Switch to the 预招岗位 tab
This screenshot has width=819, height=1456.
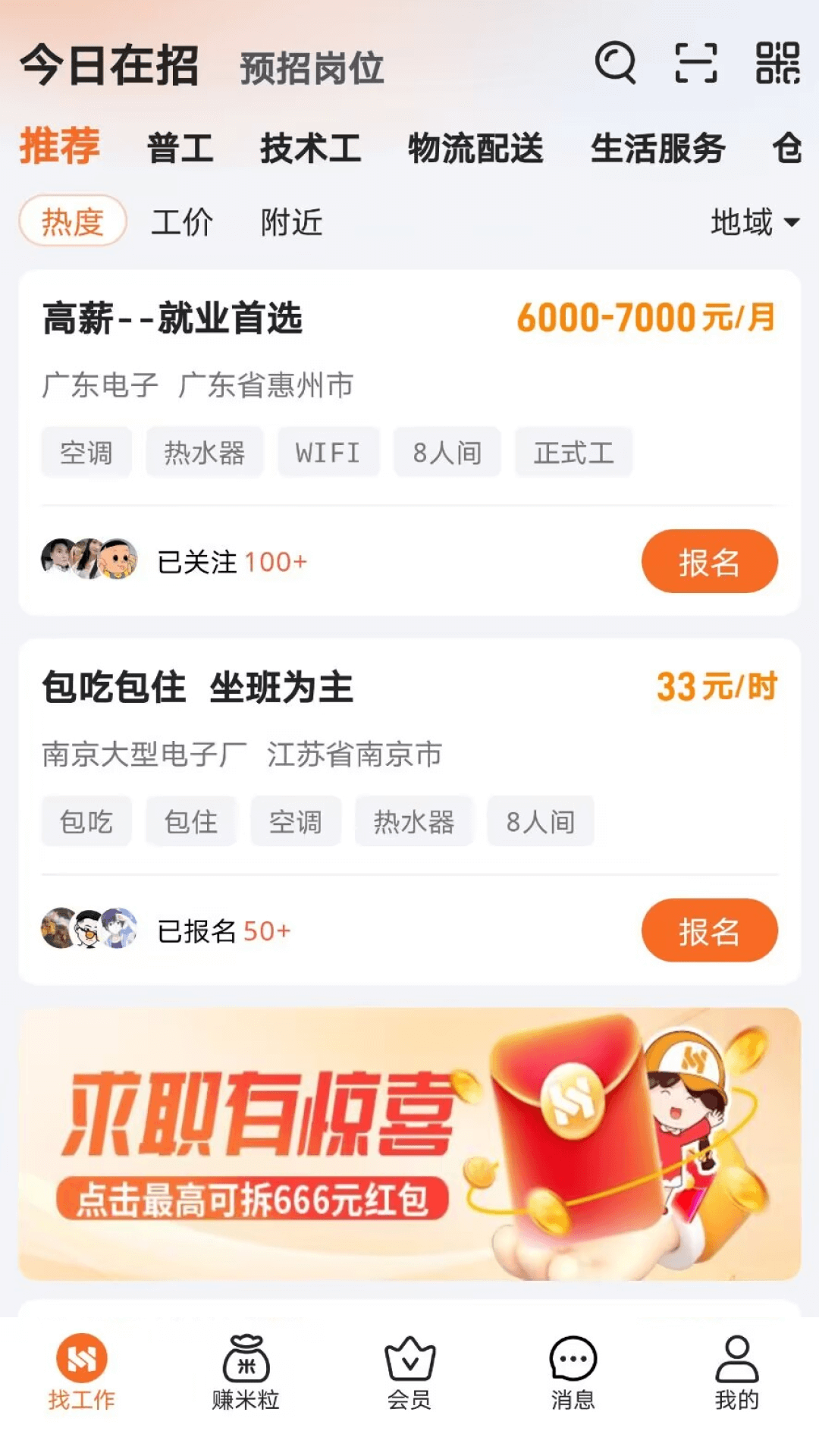pyautogui.click(x=312, y=68)
